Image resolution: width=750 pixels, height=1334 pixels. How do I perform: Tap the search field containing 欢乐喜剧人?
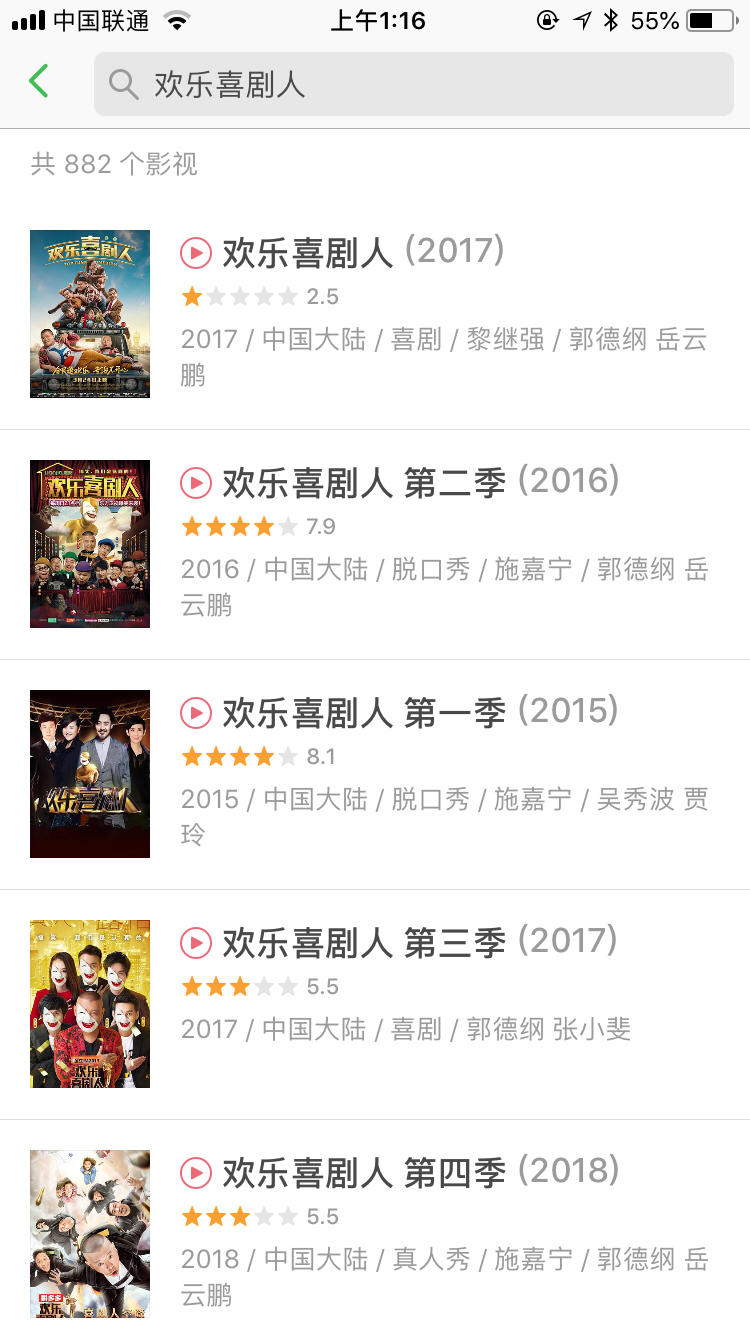pyautogui.click(x=414, y=85)
